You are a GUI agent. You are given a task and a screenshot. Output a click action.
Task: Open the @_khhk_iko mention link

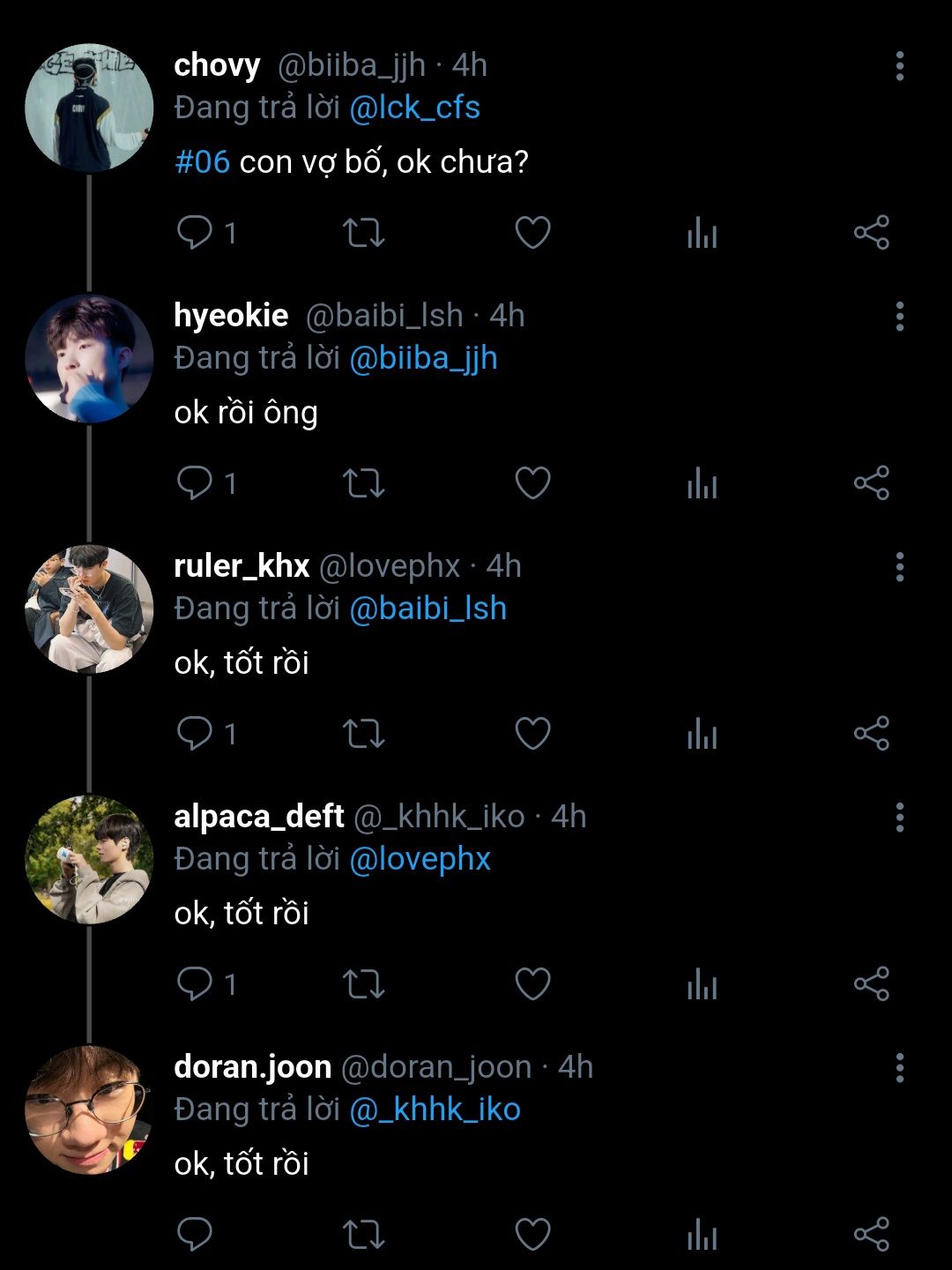(x=435, y=1109)
